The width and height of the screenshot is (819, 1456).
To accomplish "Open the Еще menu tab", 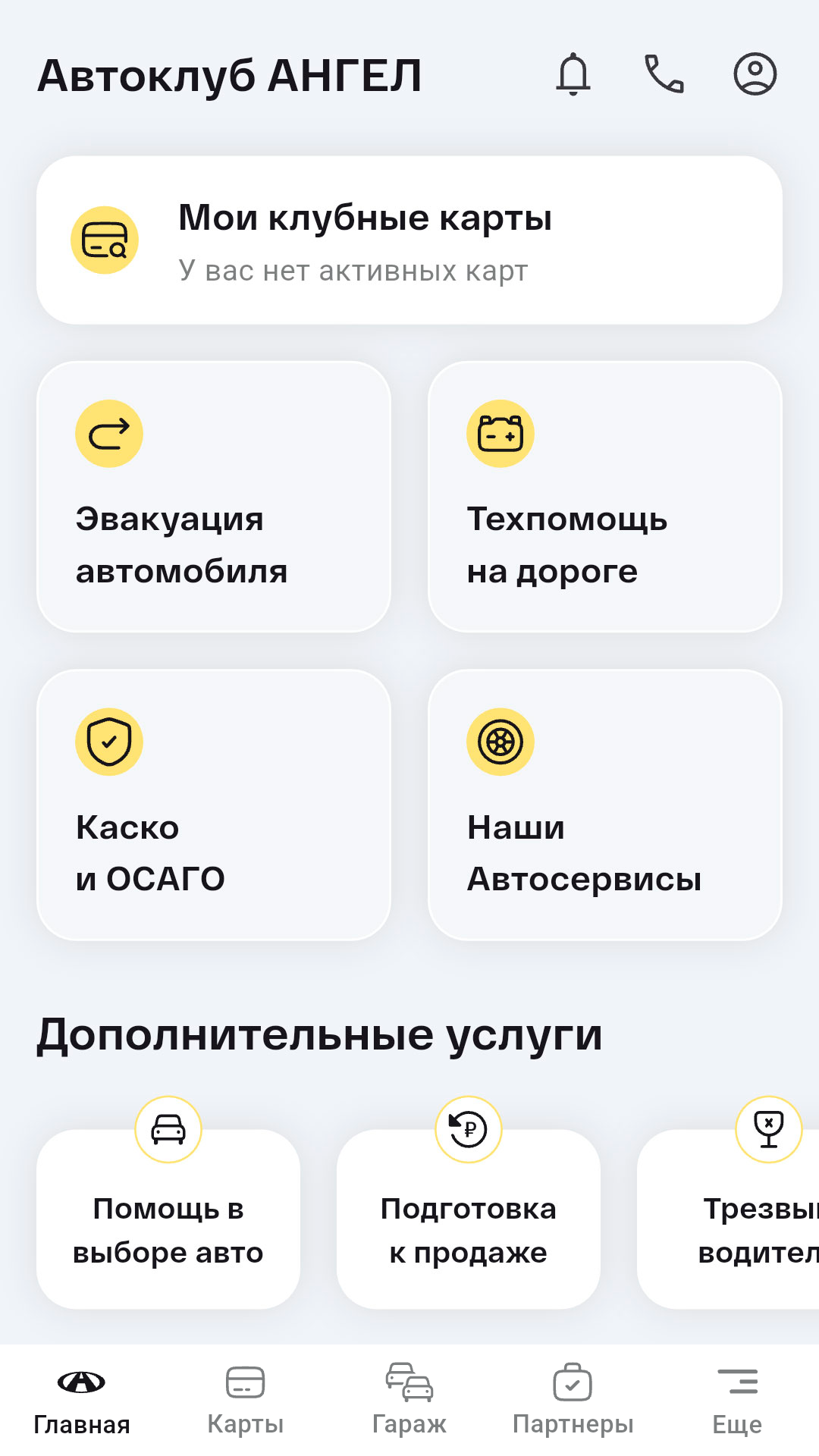I will pyautogui.click(x=739, y=1399).
